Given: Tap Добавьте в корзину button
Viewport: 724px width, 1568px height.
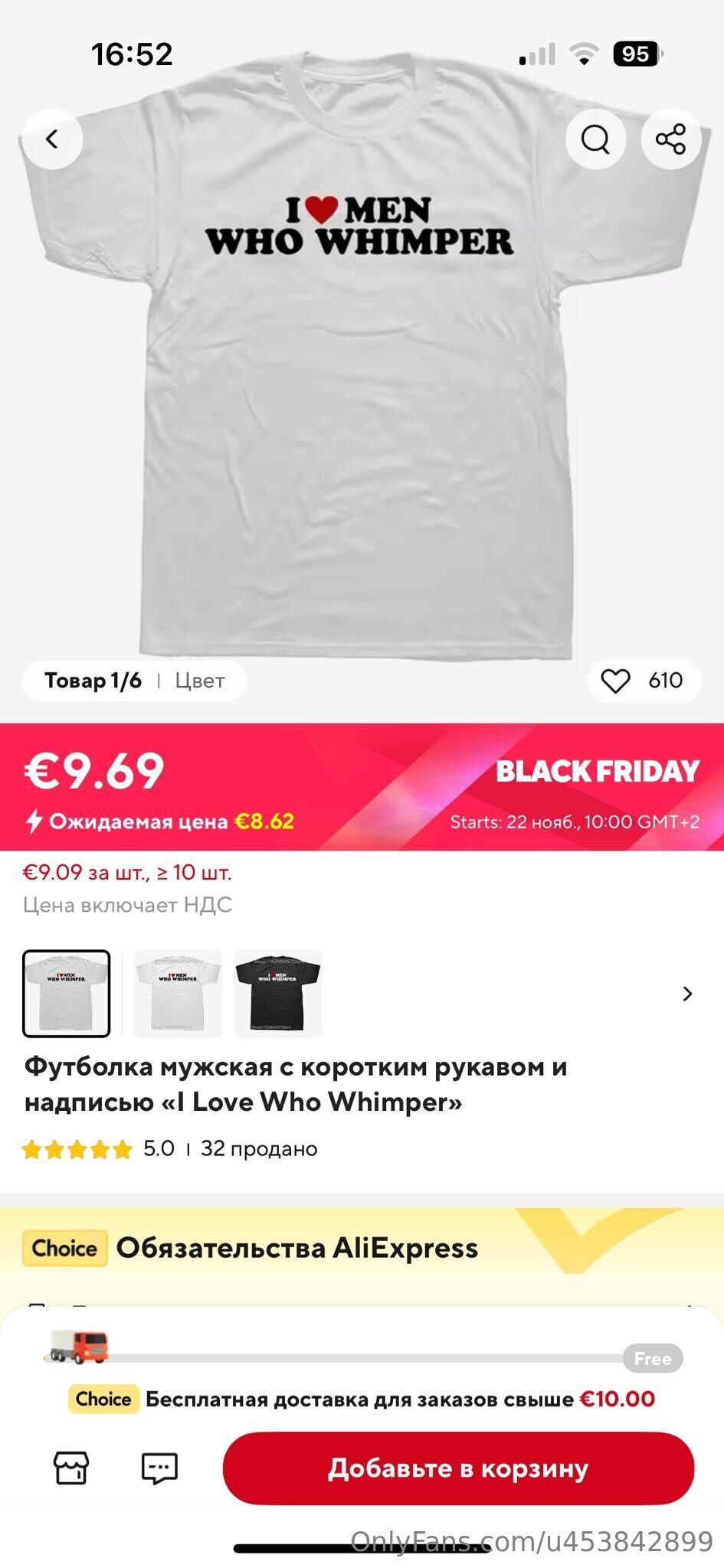Looking at the screenshot, I should point(458,1468).
